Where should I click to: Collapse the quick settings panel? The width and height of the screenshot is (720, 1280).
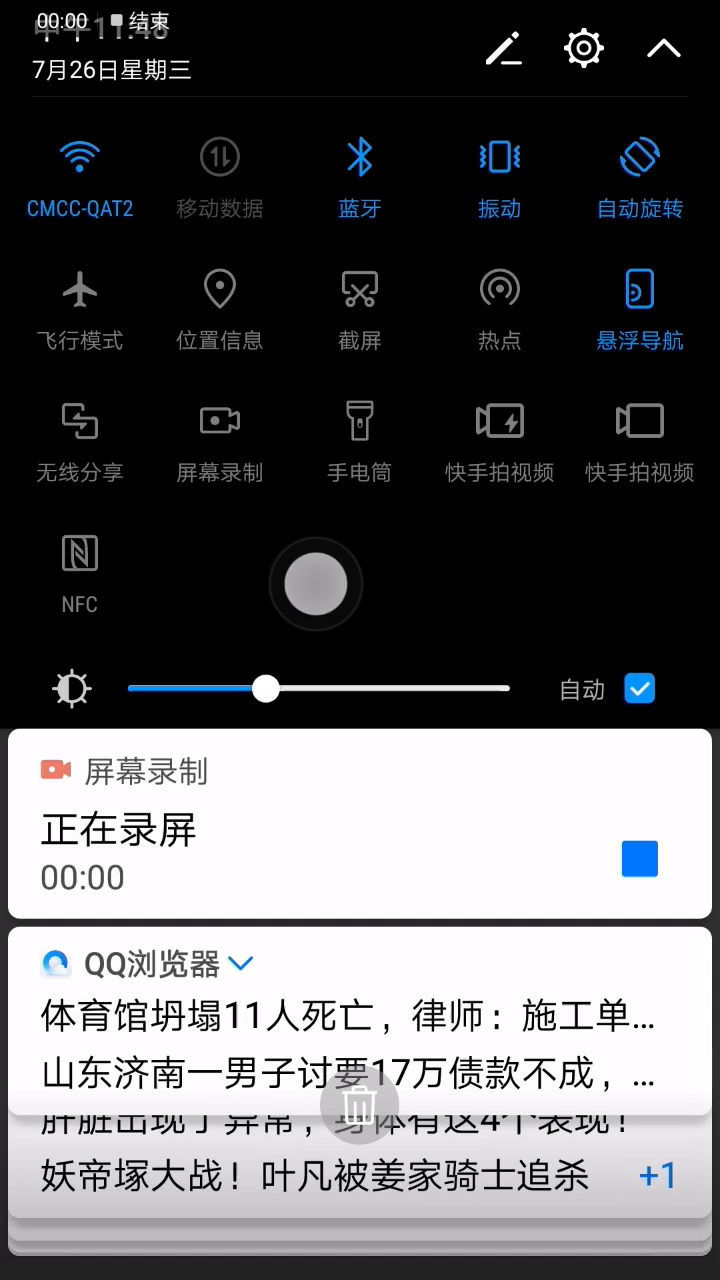click(x=664, y=48)
